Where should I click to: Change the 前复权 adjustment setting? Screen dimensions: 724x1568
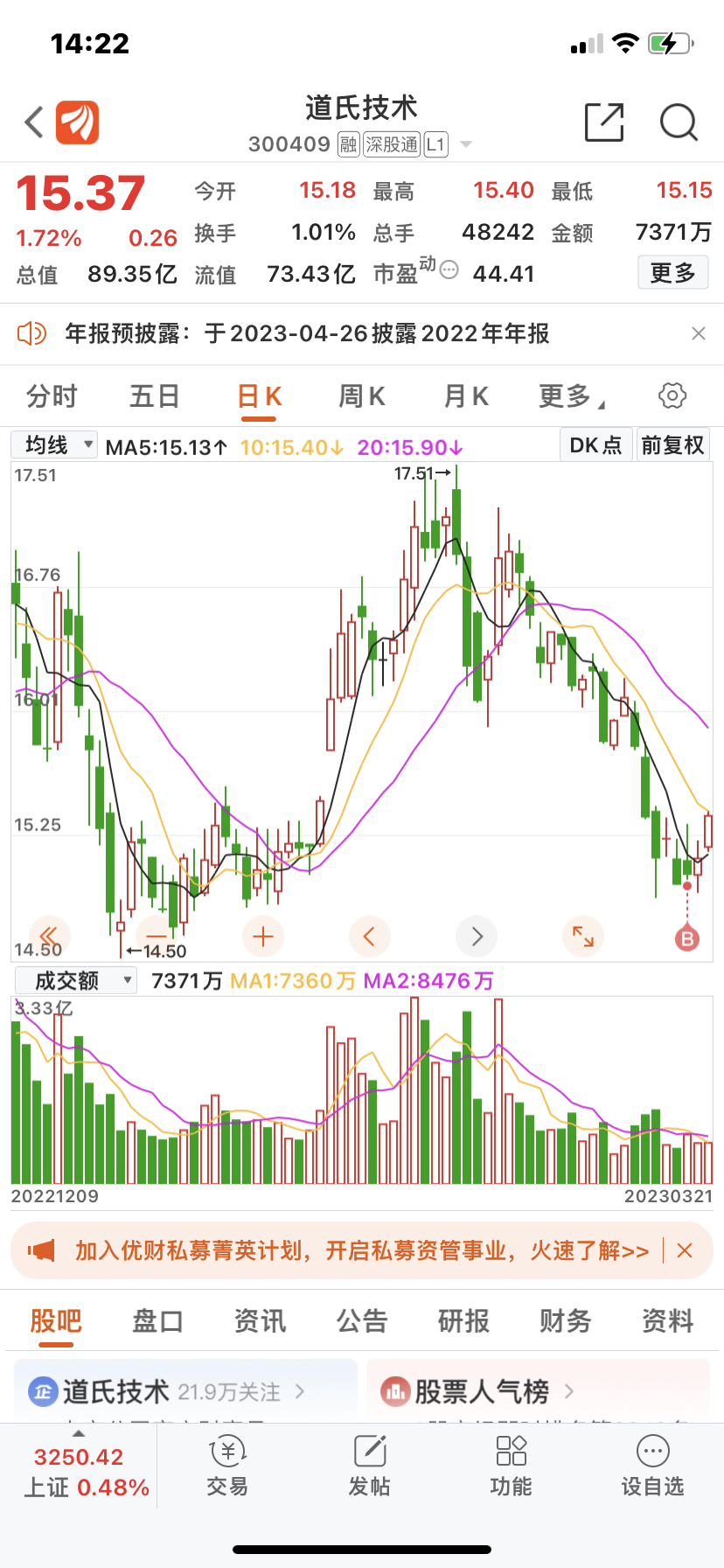click(672, 445)
